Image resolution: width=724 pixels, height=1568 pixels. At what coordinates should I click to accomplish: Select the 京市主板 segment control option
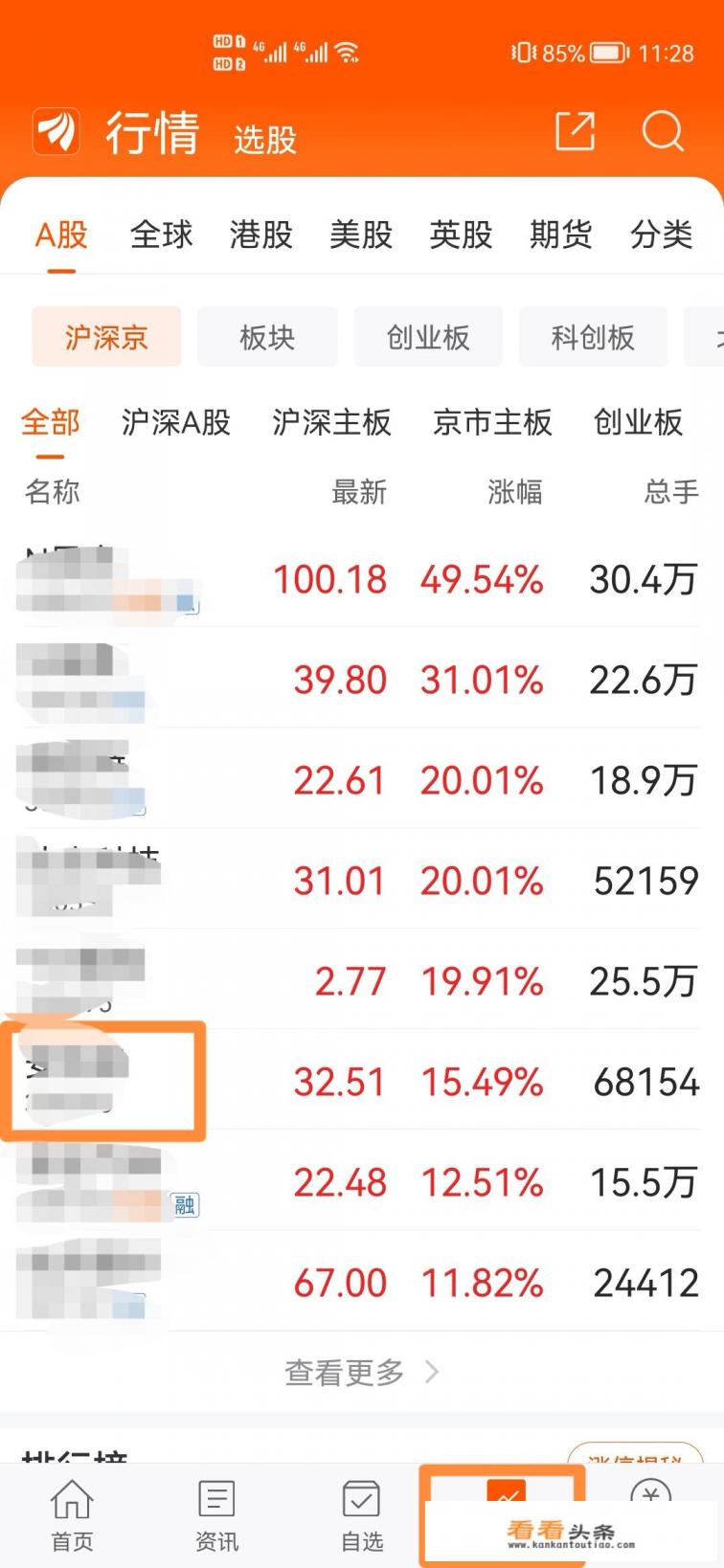(x=491, y=423)
